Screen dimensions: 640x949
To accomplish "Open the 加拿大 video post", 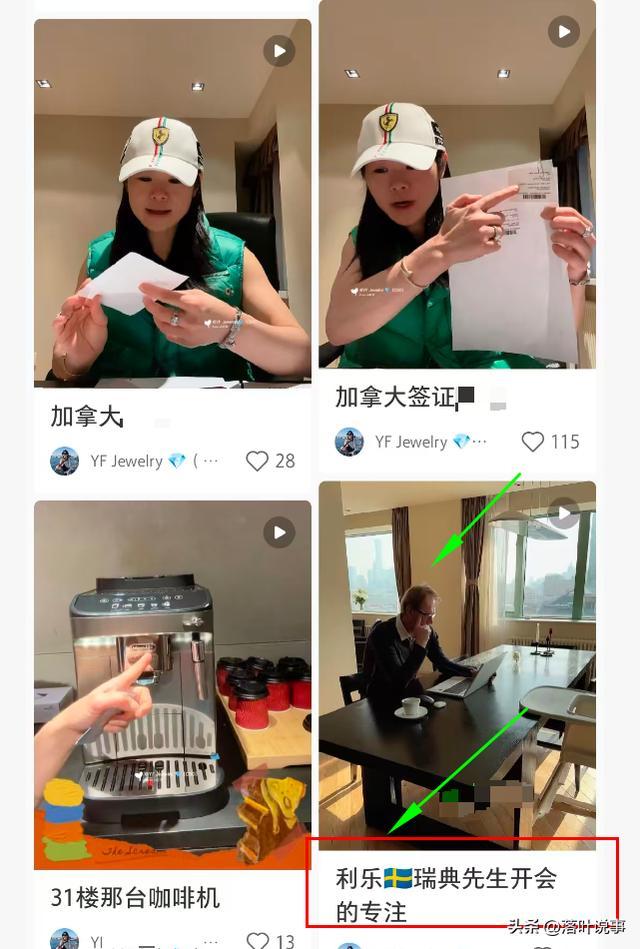I will tap(172, 200).
